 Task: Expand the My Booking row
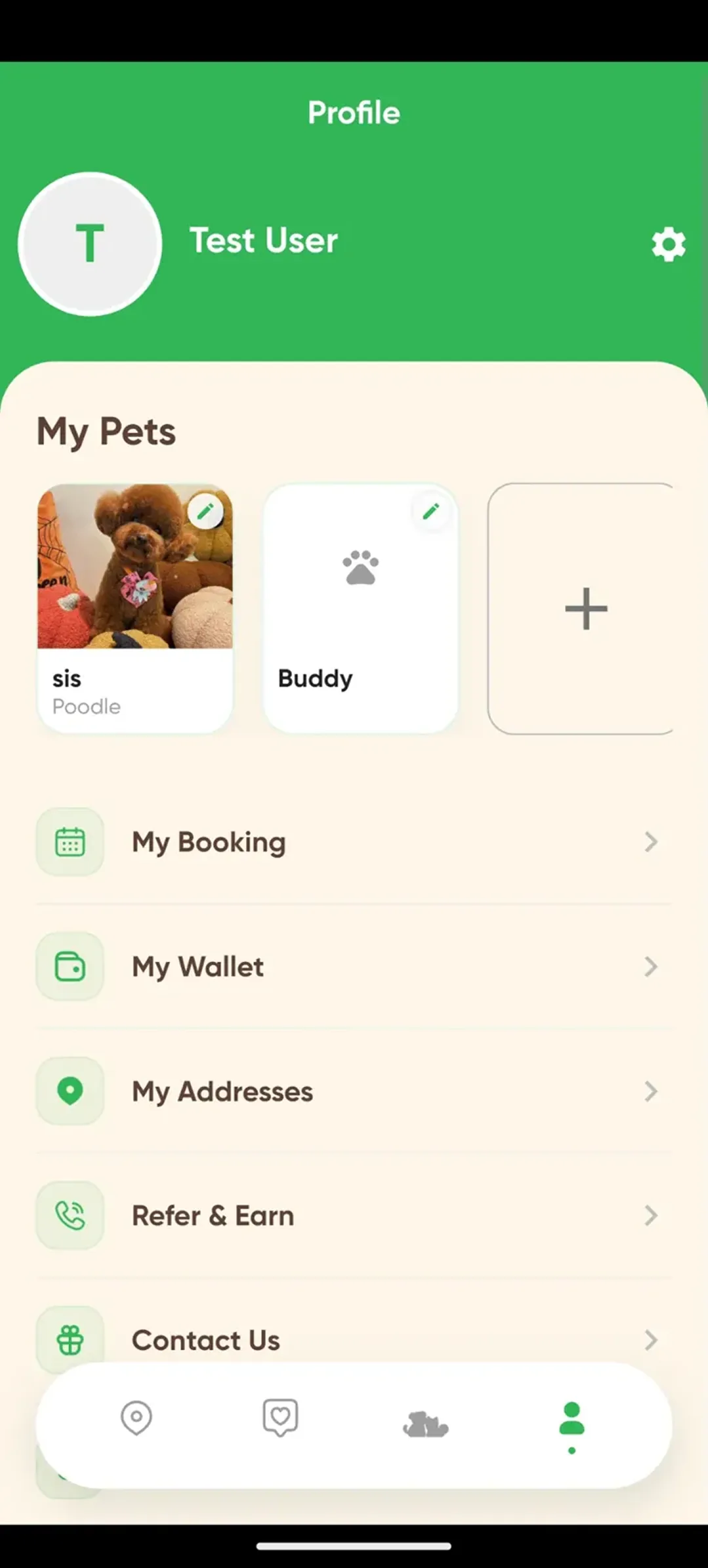pyautogui.click(x=651, y=842)
